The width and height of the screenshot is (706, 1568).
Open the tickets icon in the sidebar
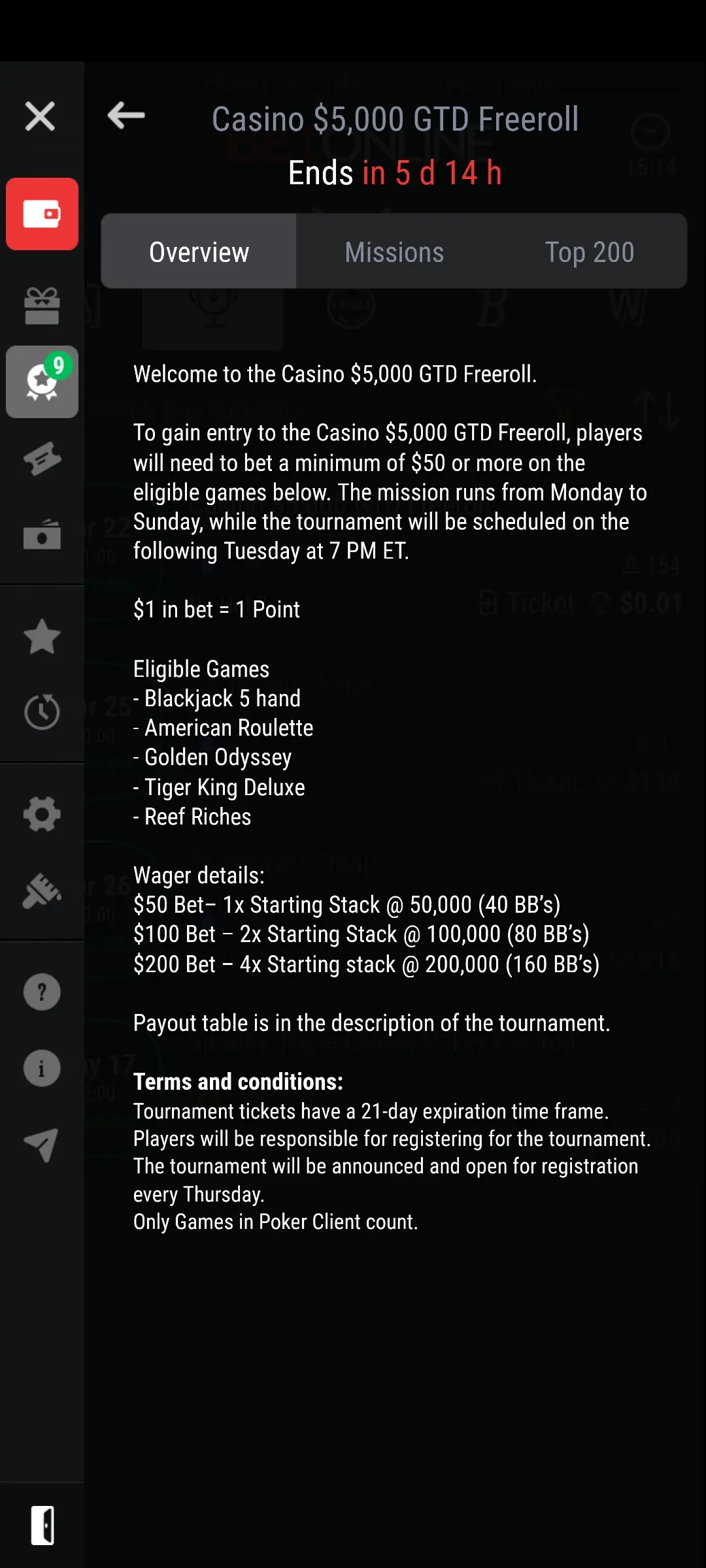pos(42,459)
